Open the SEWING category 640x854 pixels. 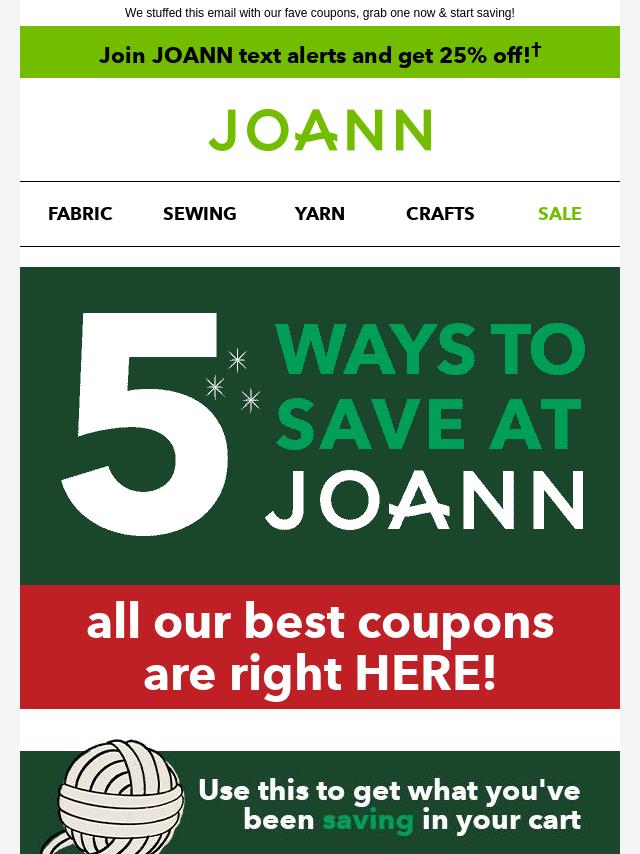click(200, 214)
